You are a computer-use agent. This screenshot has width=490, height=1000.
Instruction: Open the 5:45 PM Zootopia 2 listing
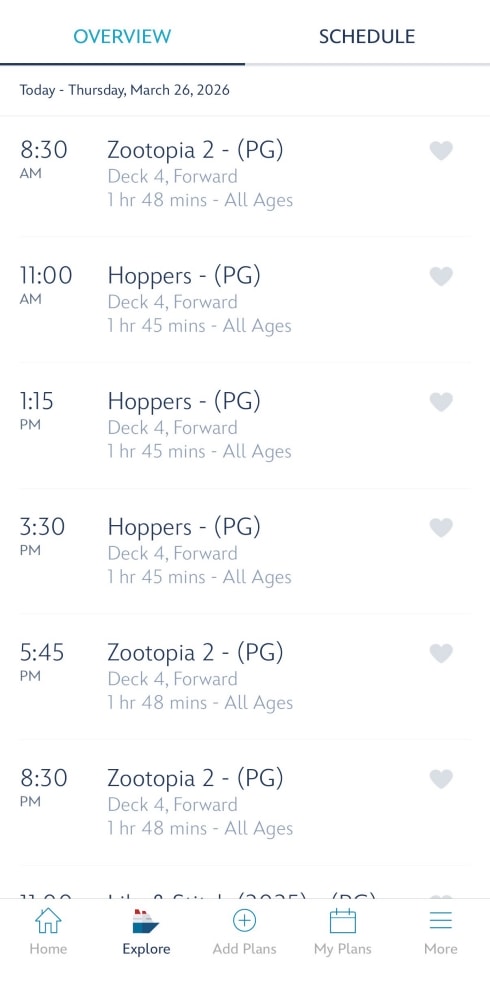click(245, 677)
